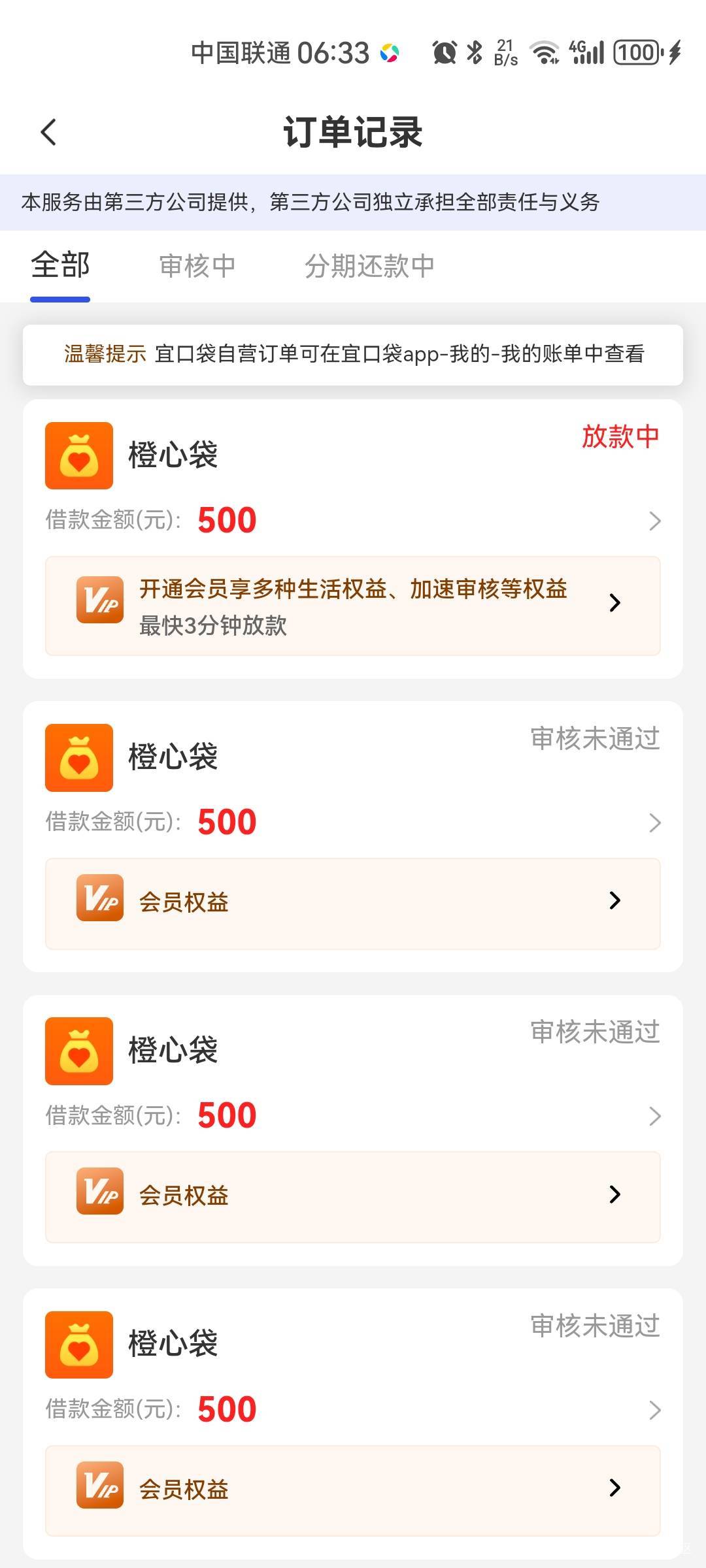Go back from the 订单记录 page
Image resolution: width=706 pixels, height=1568 pixels.
pos(49,132)
